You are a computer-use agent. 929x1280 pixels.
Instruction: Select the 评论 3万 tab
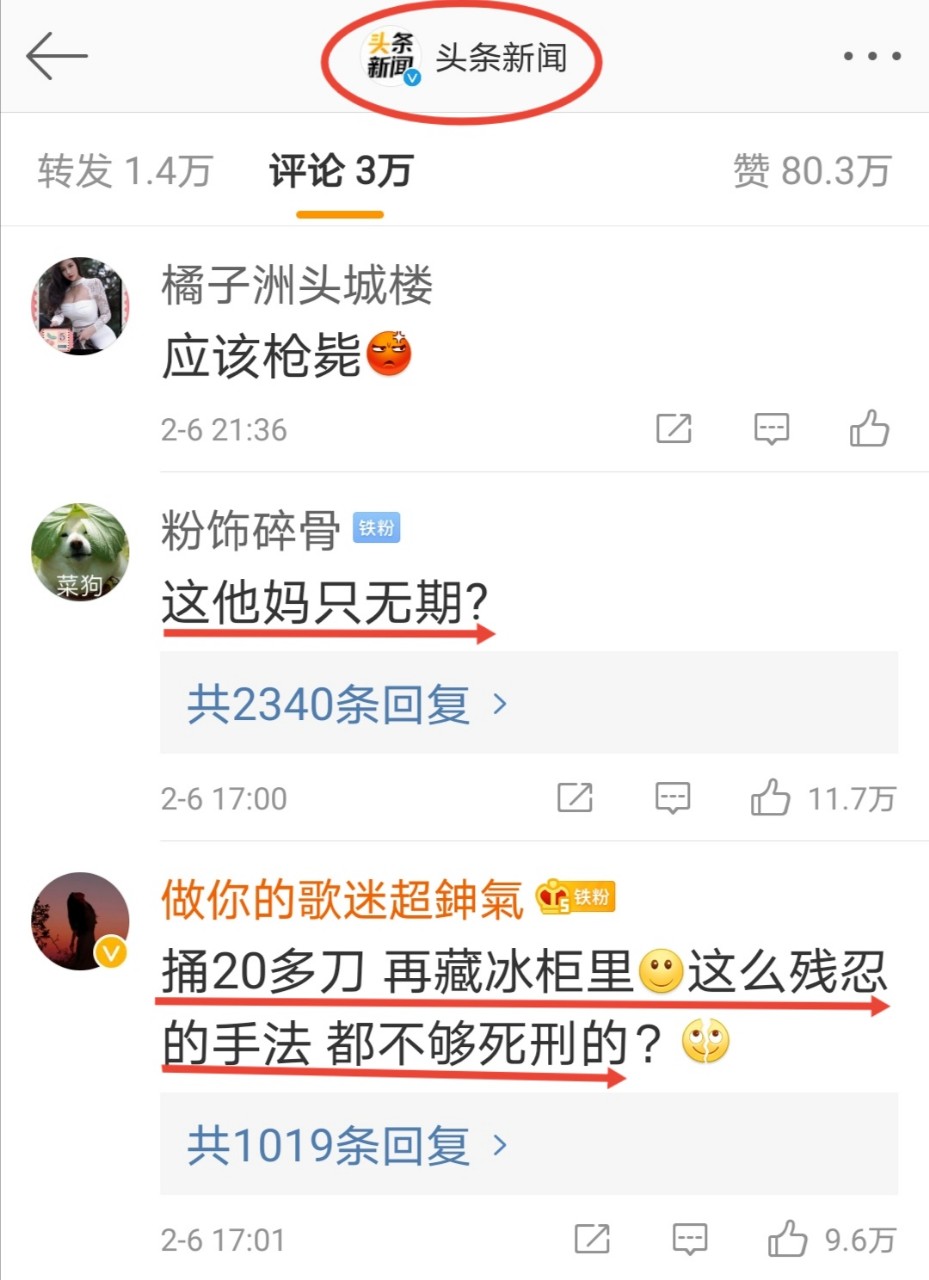coord(340,171)
